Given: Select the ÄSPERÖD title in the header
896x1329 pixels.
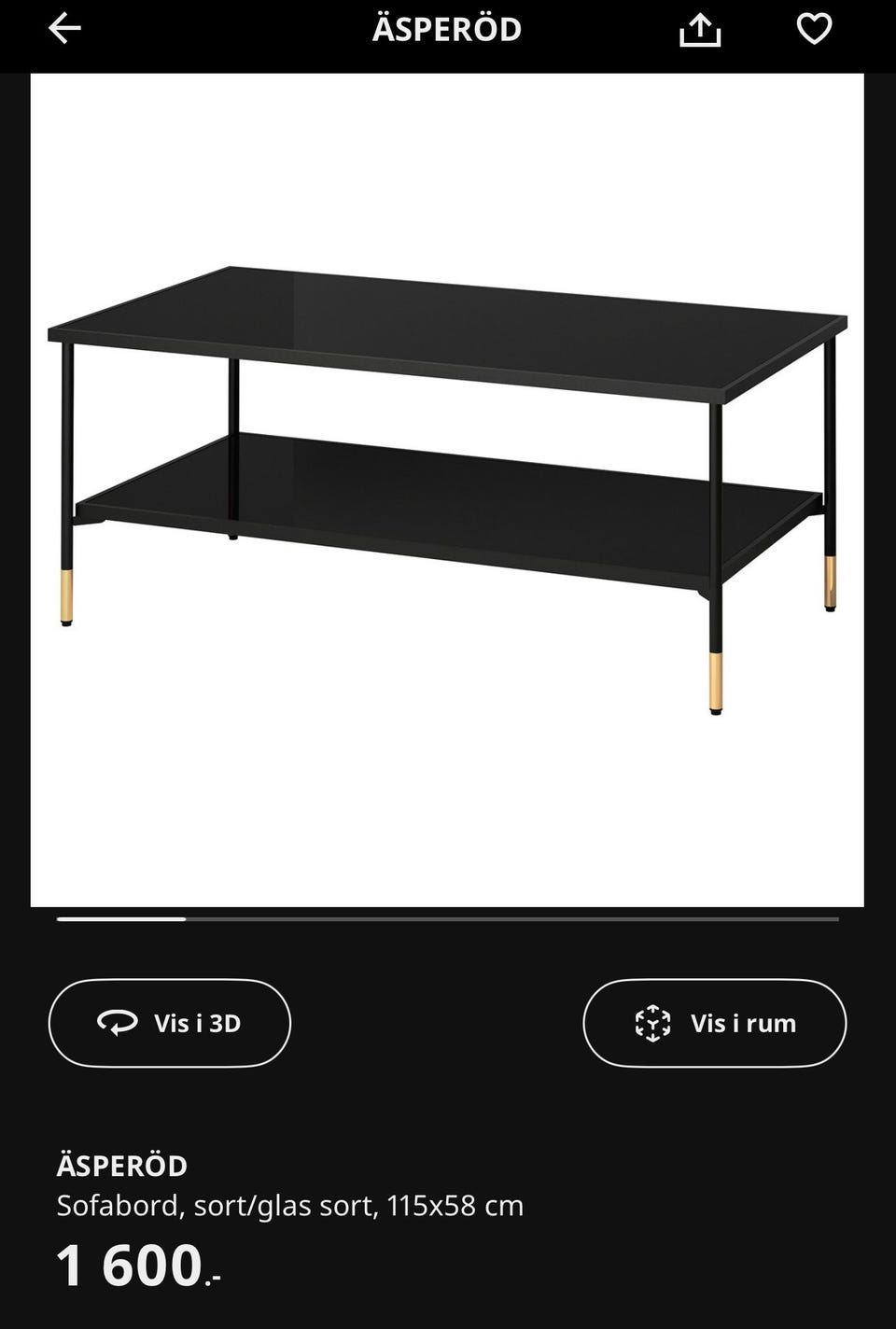Looking at the screenshot, I should coord(448,29).
